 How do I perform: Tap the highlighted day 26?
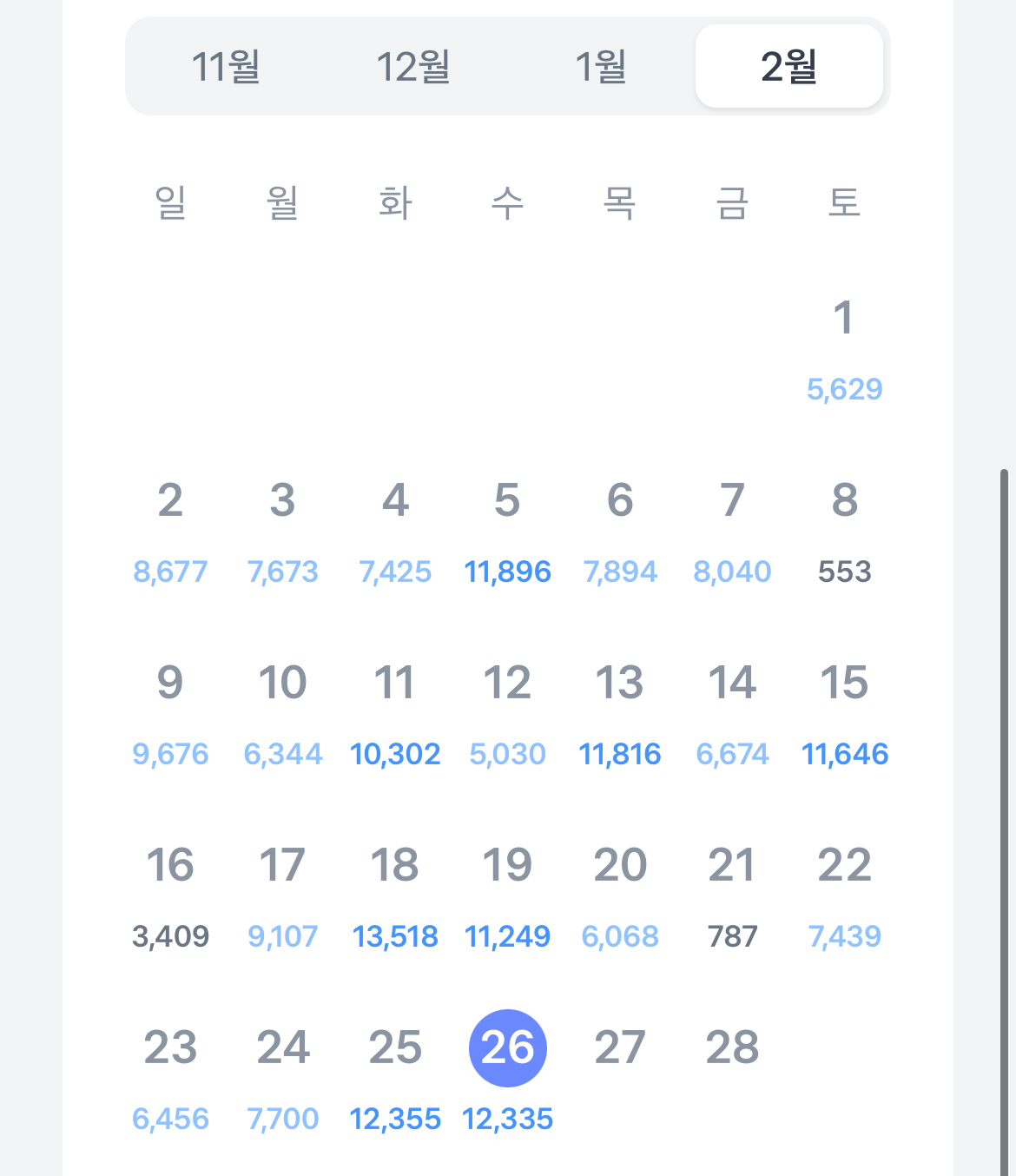pos(507,1047)
